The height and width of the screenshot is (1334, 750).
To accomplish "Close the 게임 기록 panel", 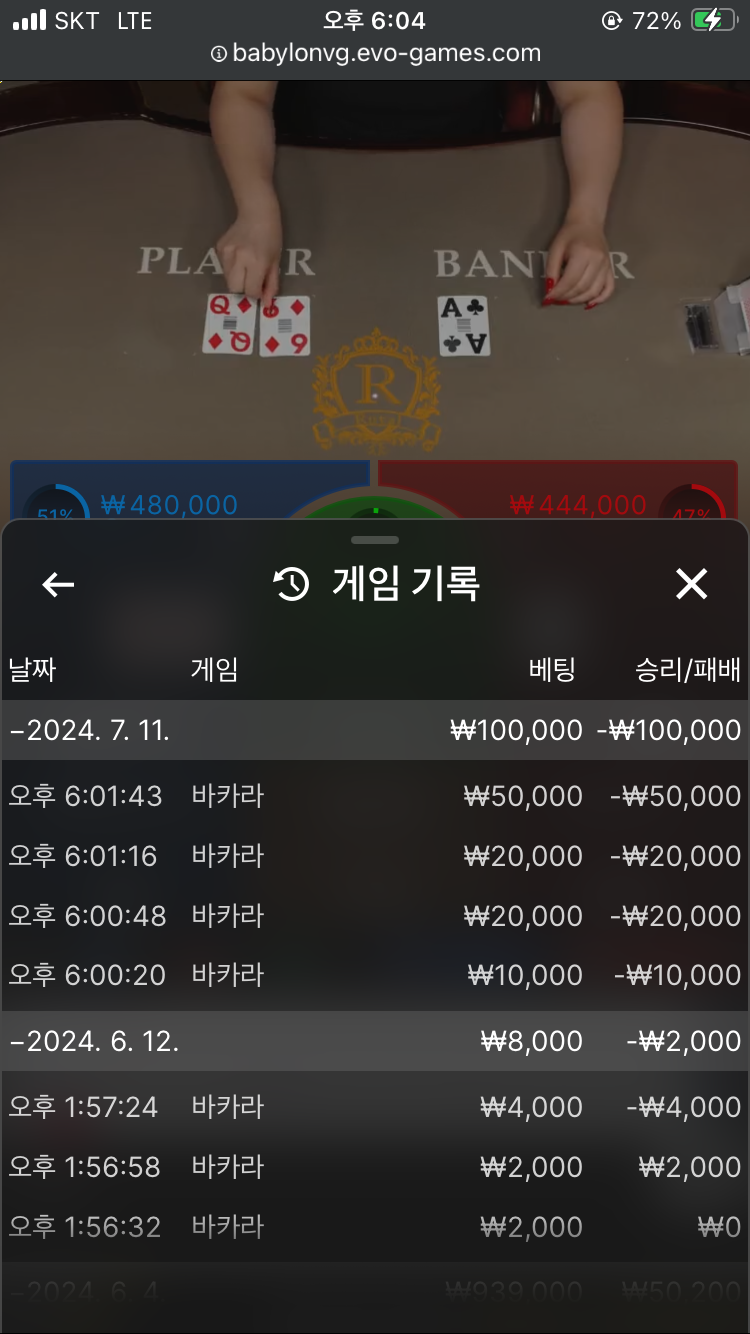I will pyautogui.click(x=691, y=585).
